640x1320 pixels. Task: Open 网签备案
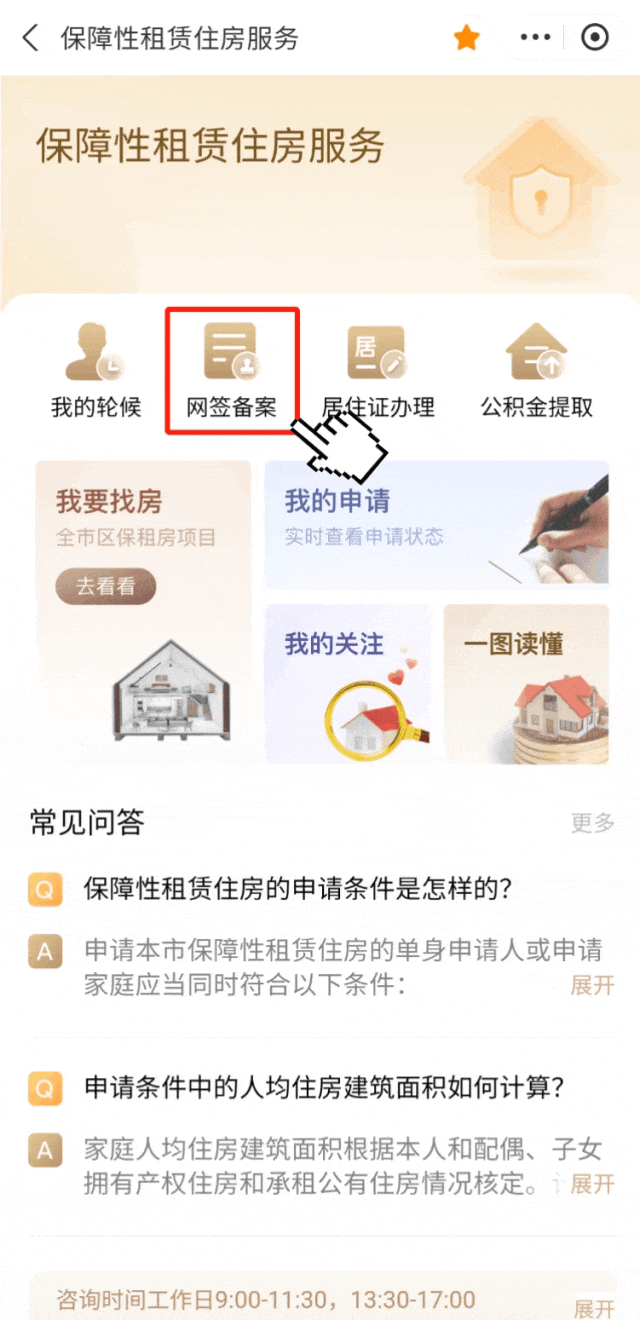point(232,370)
